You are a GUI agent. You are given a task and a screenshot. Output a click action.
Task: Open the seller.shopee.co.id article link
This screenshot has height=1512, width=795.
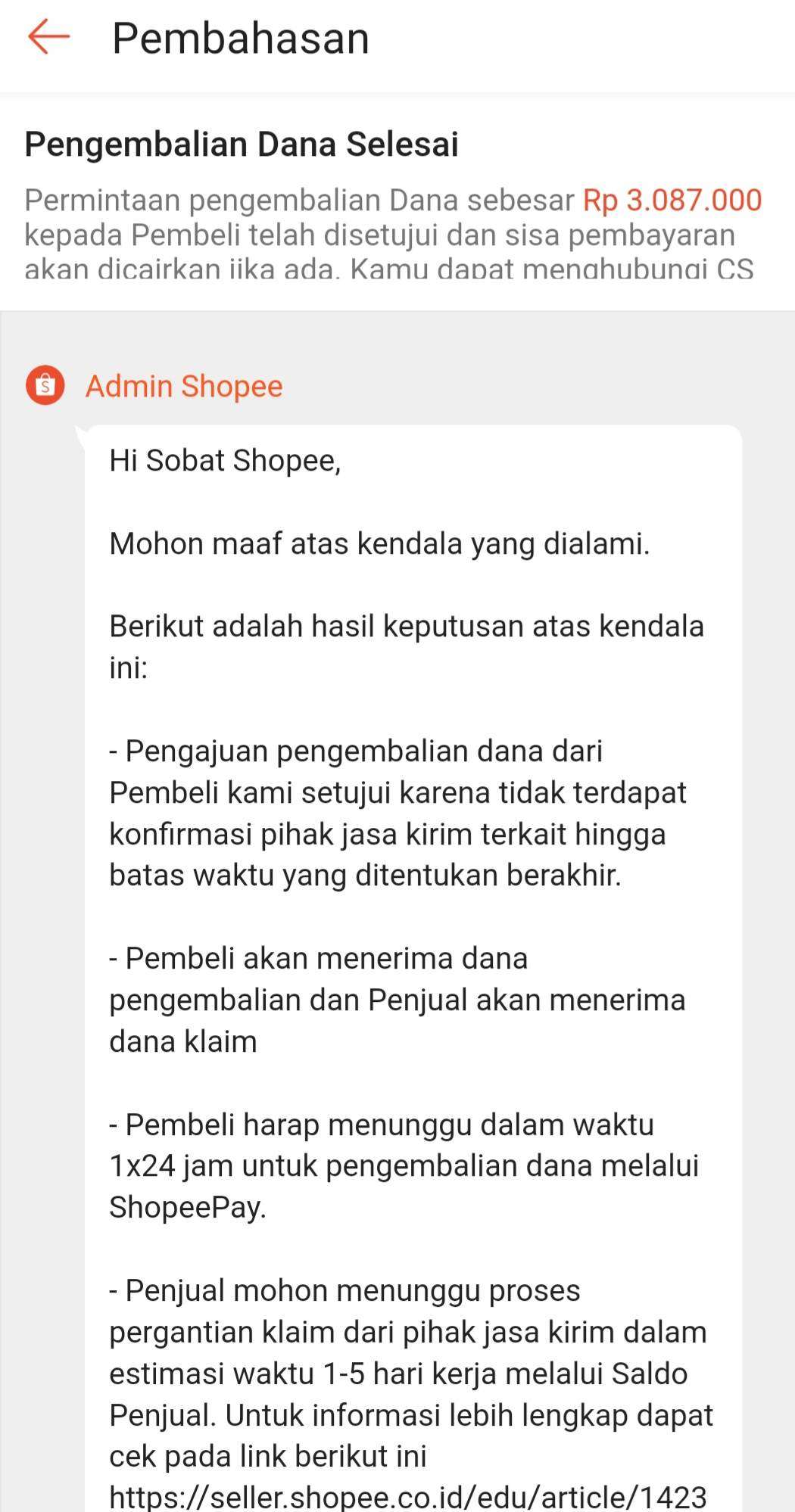(407, 1496)
